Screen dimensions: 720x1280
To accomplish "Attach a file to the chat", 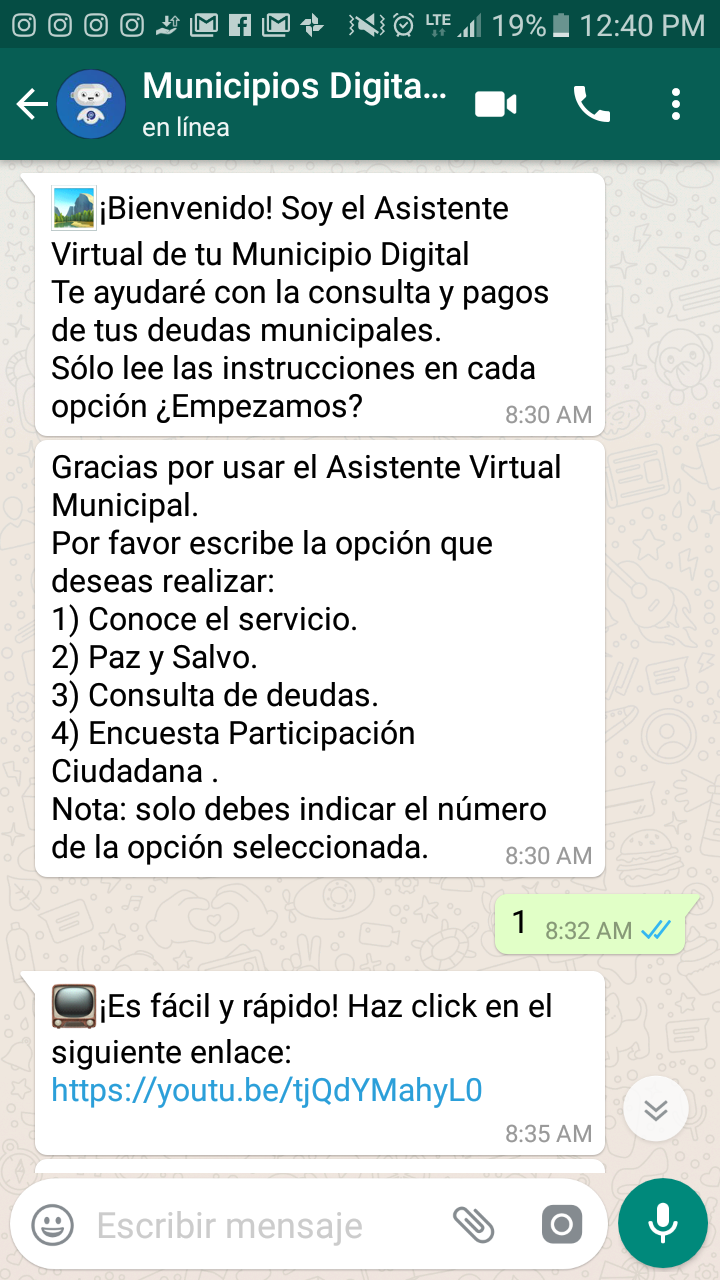I will pyautogui.click(x=474, y=1224).
